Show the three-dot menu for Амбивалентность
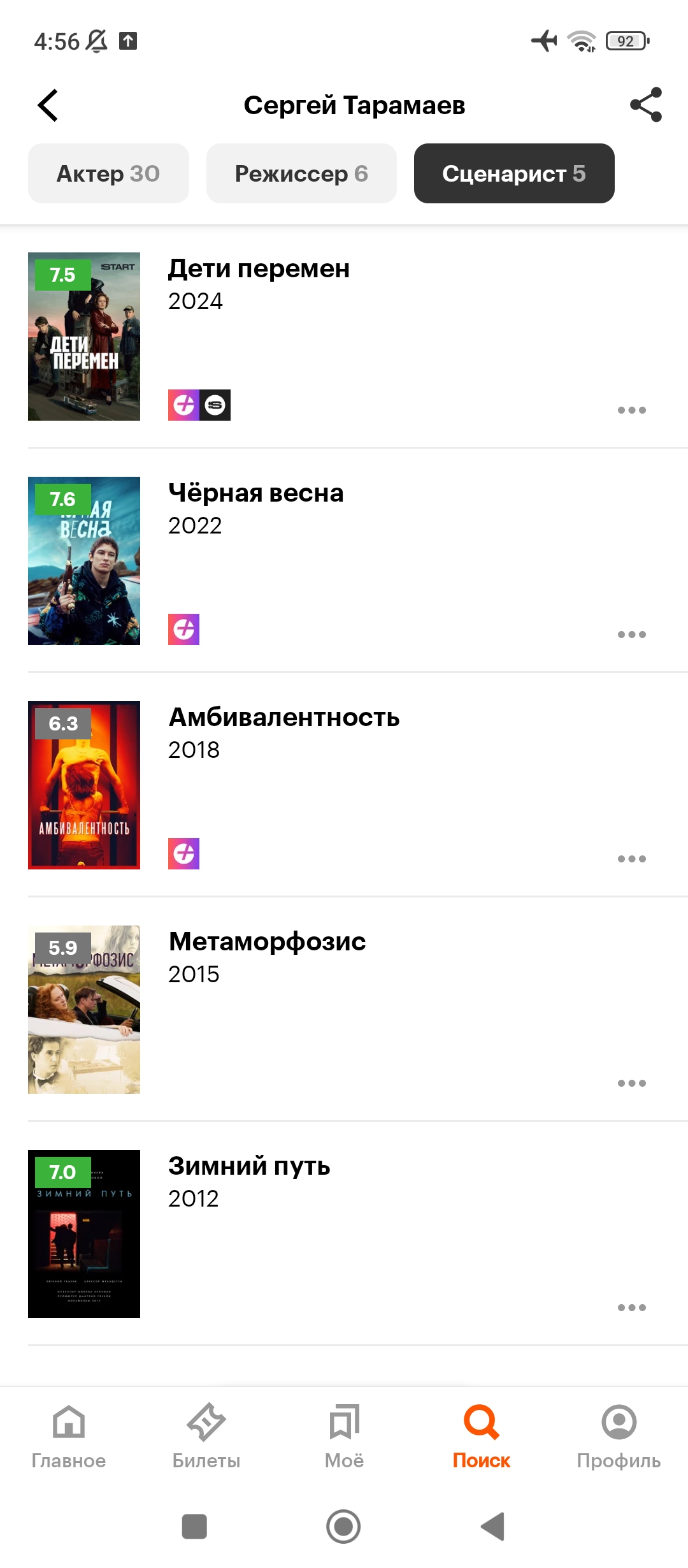This screenshot has width=688, height=1568. (x=632, y=859)
